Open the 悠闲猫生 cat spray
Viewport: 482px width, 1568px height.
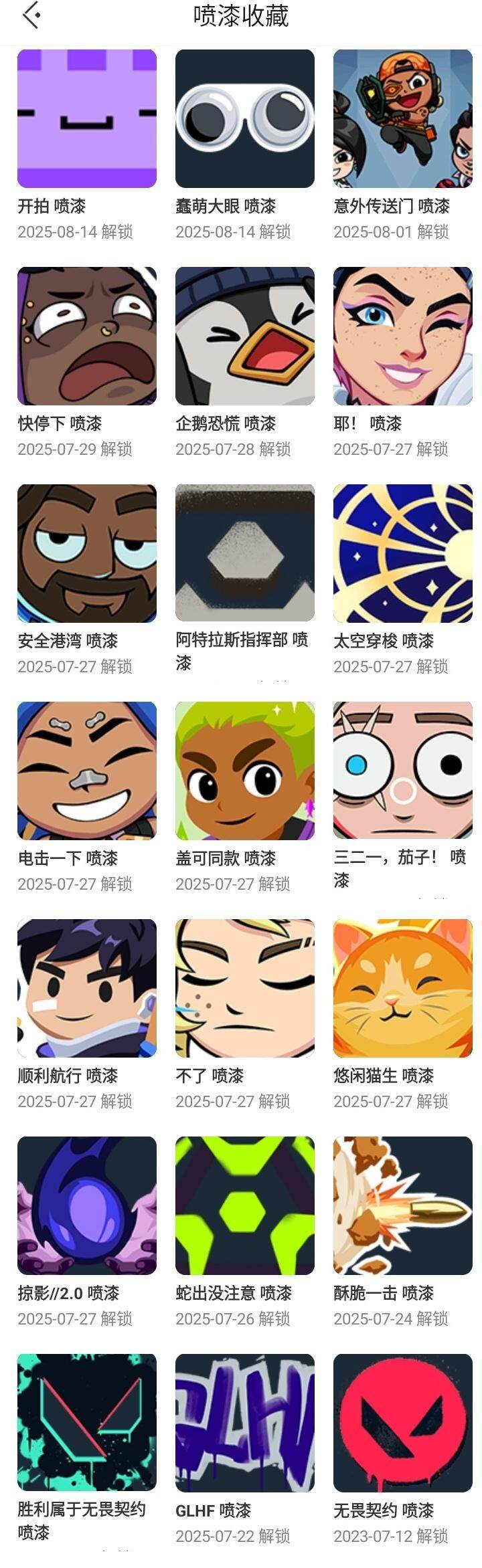tap(403, 988)
